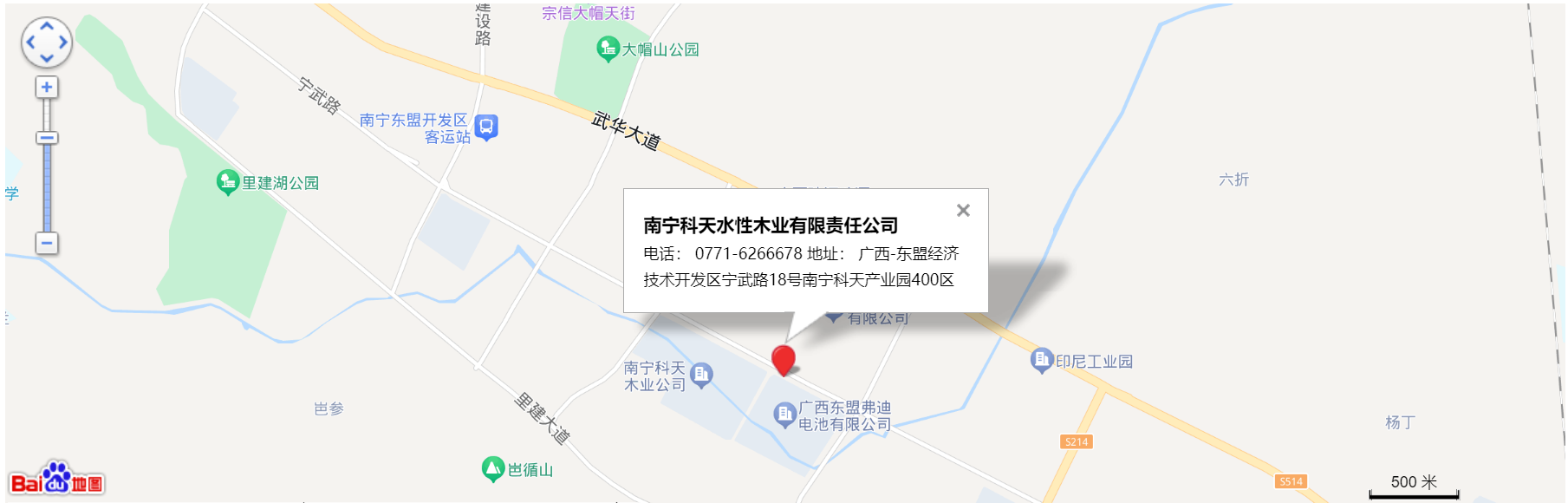Image resolution: width=1568 pixels, height=503 pixels.
Task: Open 岜循山 mountain marker
Action: [493, 469]
